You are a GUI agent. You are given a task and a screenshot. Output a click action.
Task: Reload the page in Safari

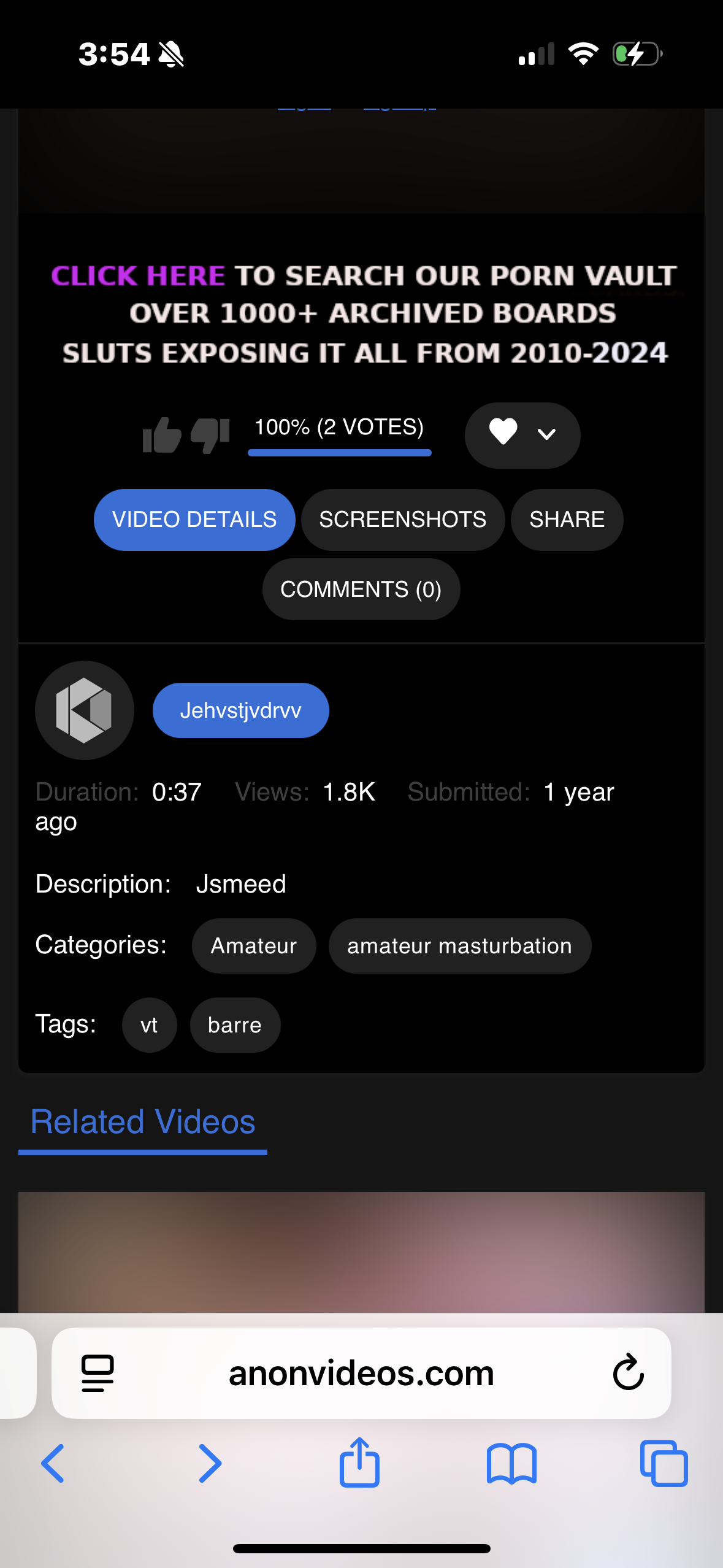(x=628, y=1373)
